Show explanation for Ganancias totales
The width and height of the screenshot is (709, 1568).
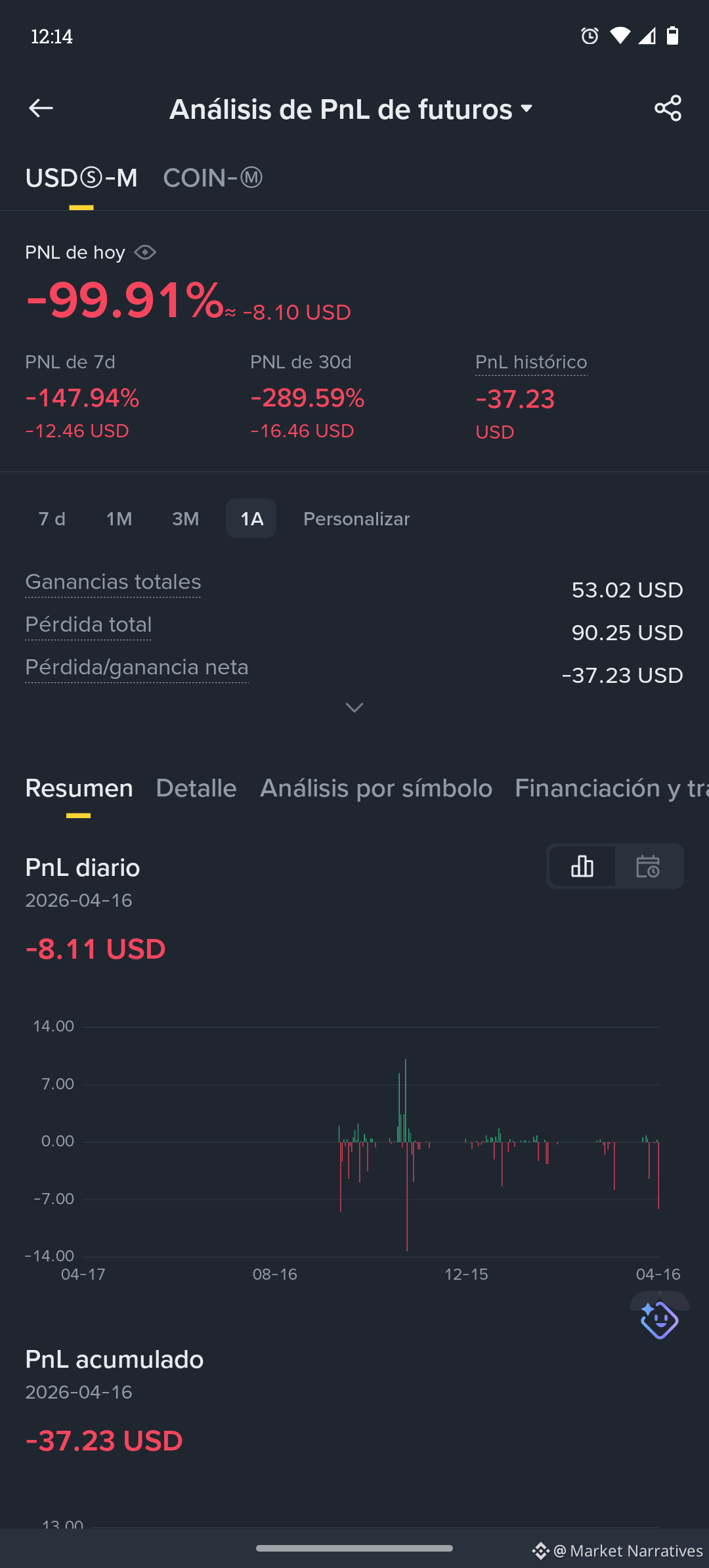(113, 582)
